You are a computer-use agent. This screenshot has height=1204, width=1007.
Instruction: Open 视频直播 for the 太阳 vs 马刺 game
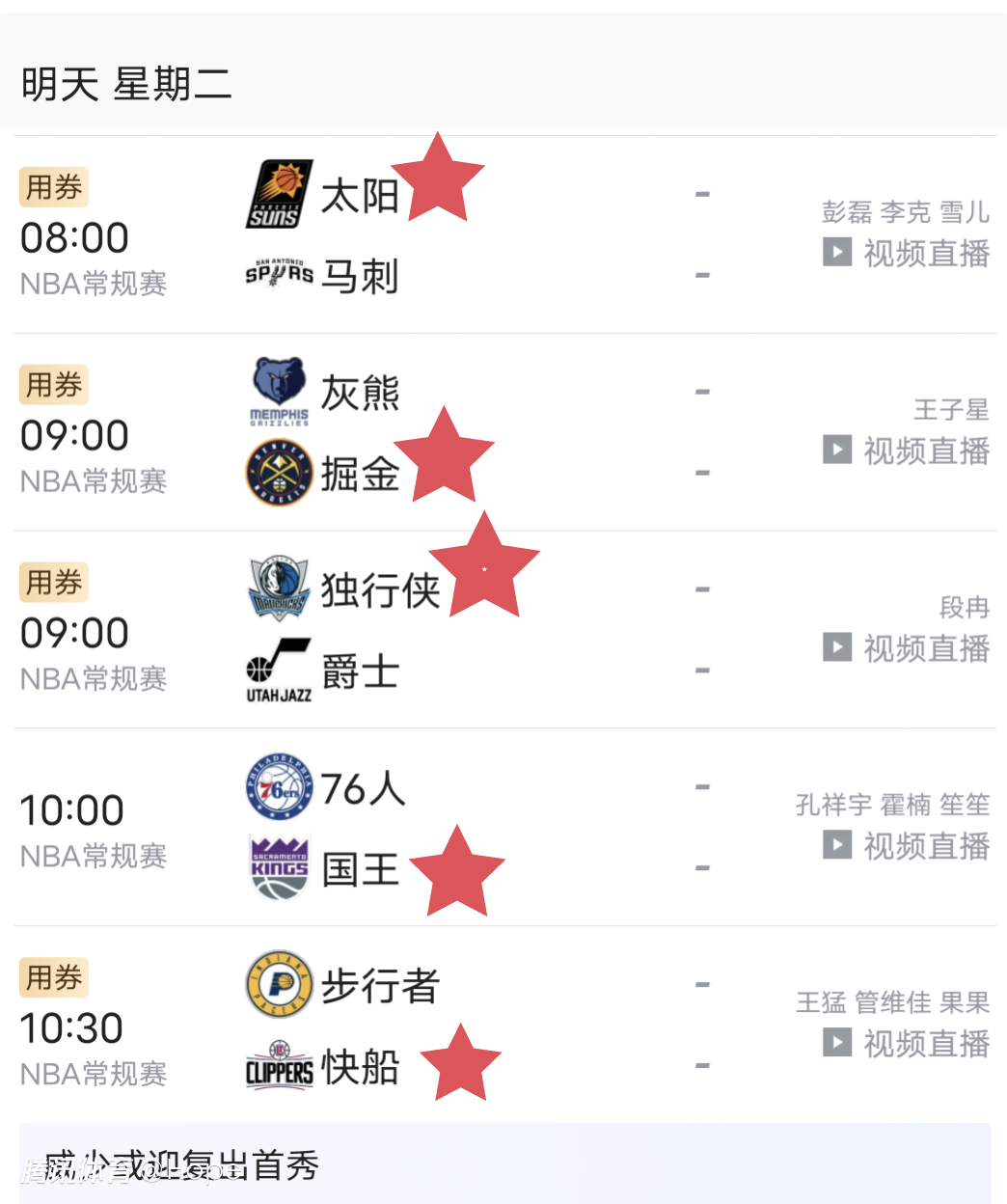coord(926,253)
